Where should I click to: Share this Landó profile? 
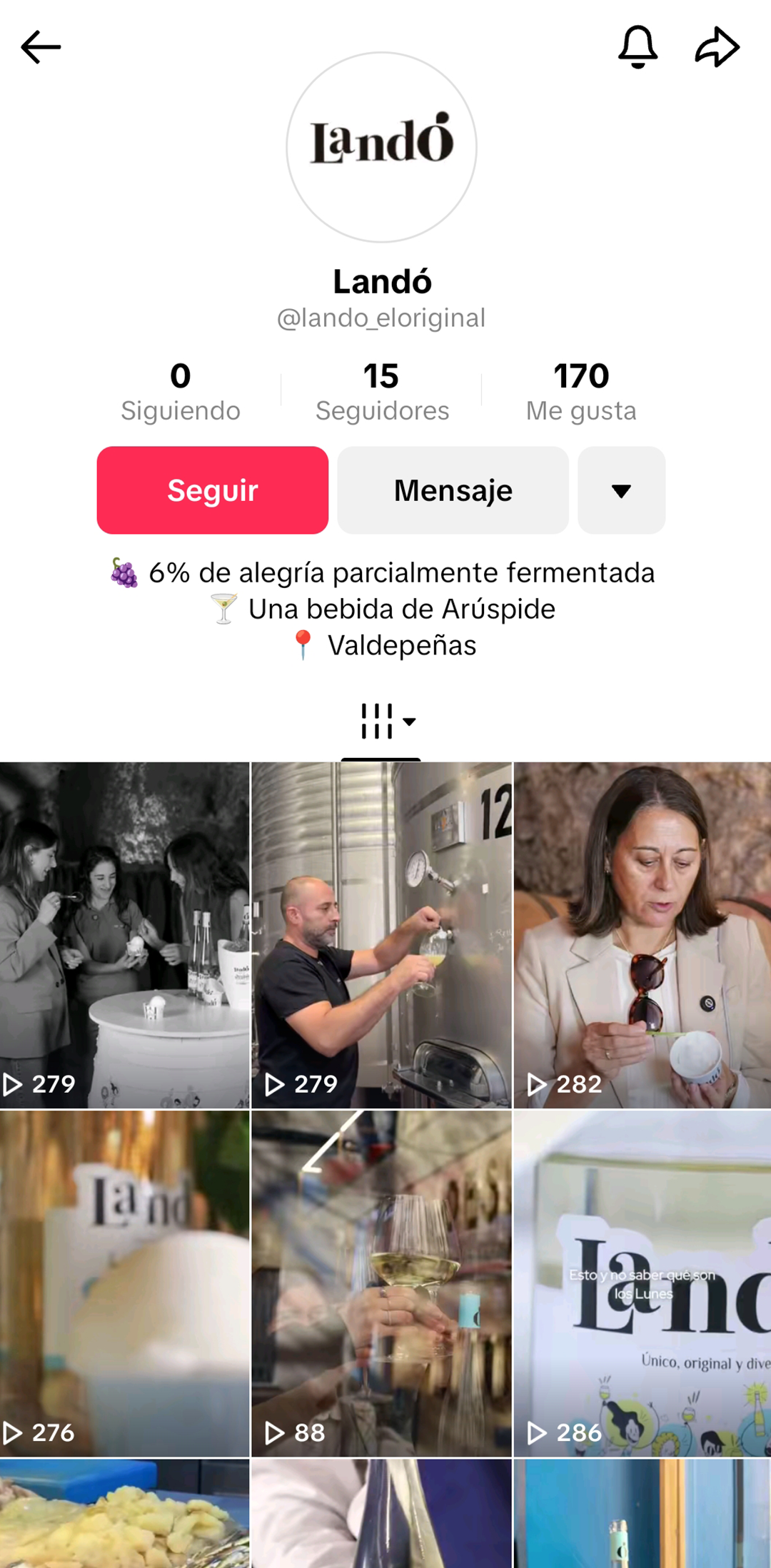pyautogui.click(x=717, y=48)
